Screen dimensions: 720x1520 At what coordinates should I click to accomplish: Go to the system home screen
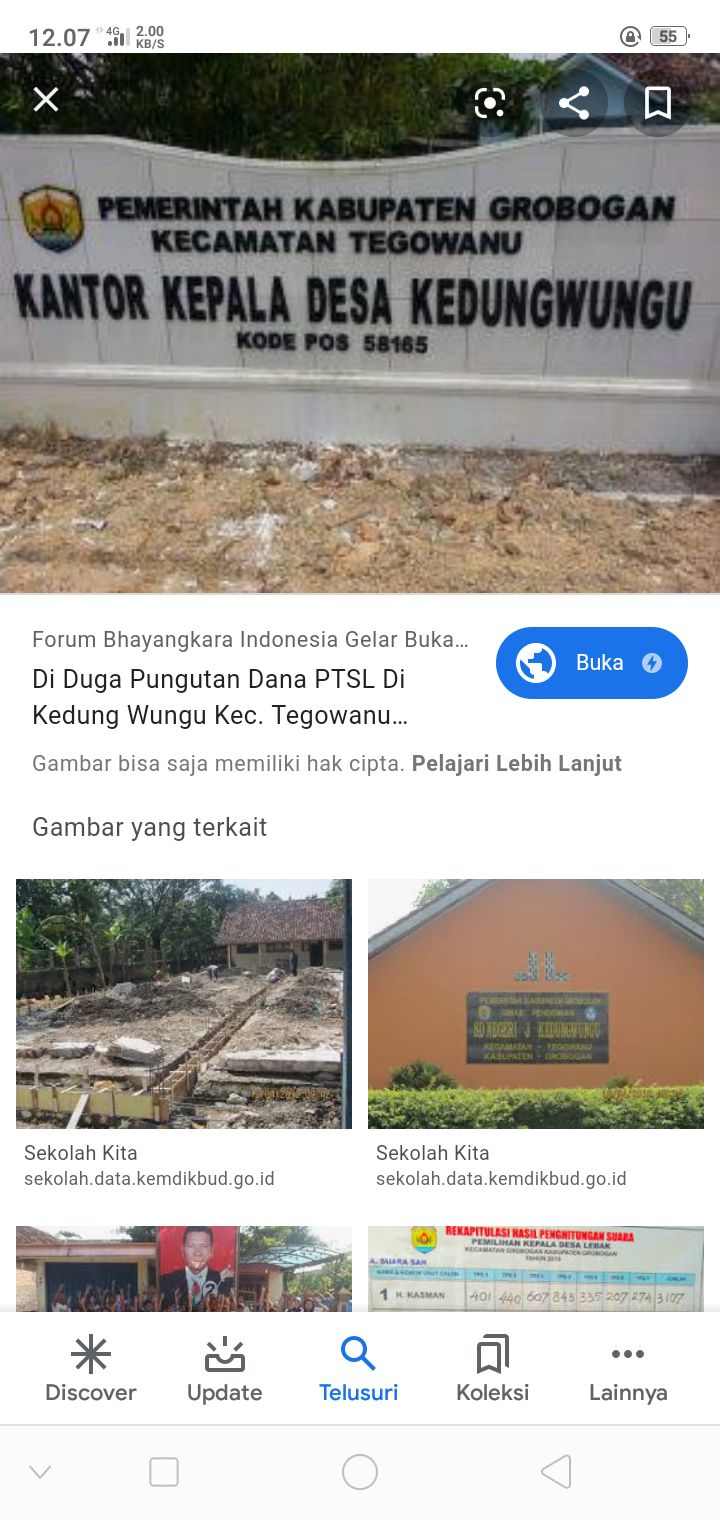coord(360,1472)
